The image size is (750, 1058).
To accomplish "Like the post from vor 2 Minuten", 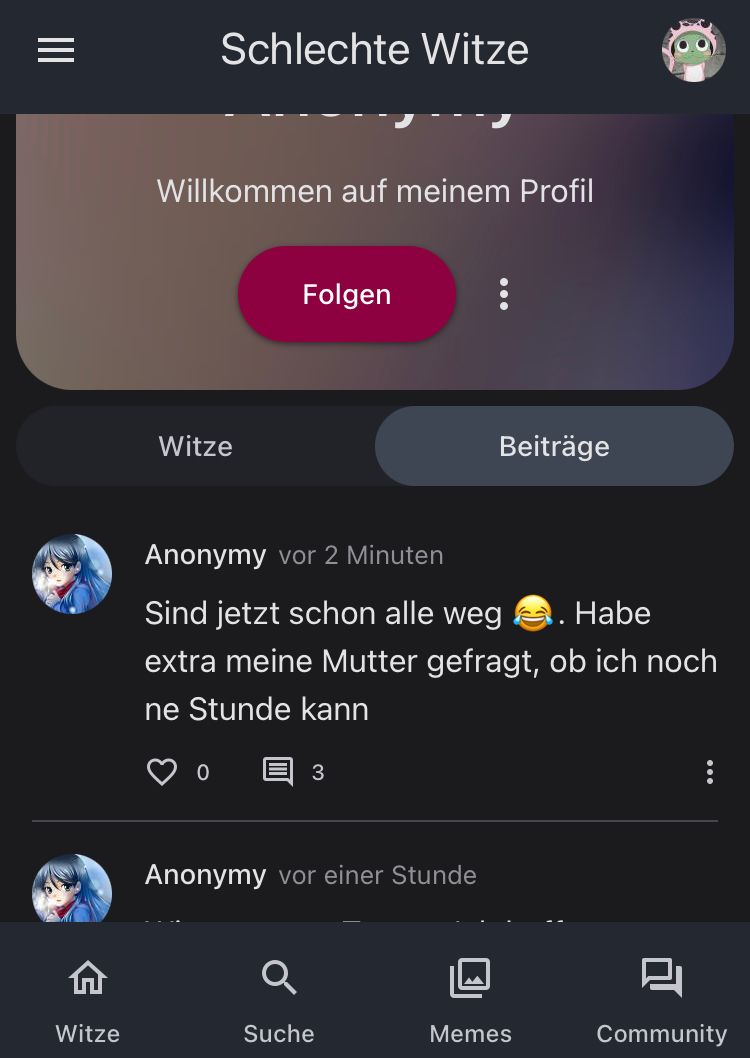I will pos(162,772).
